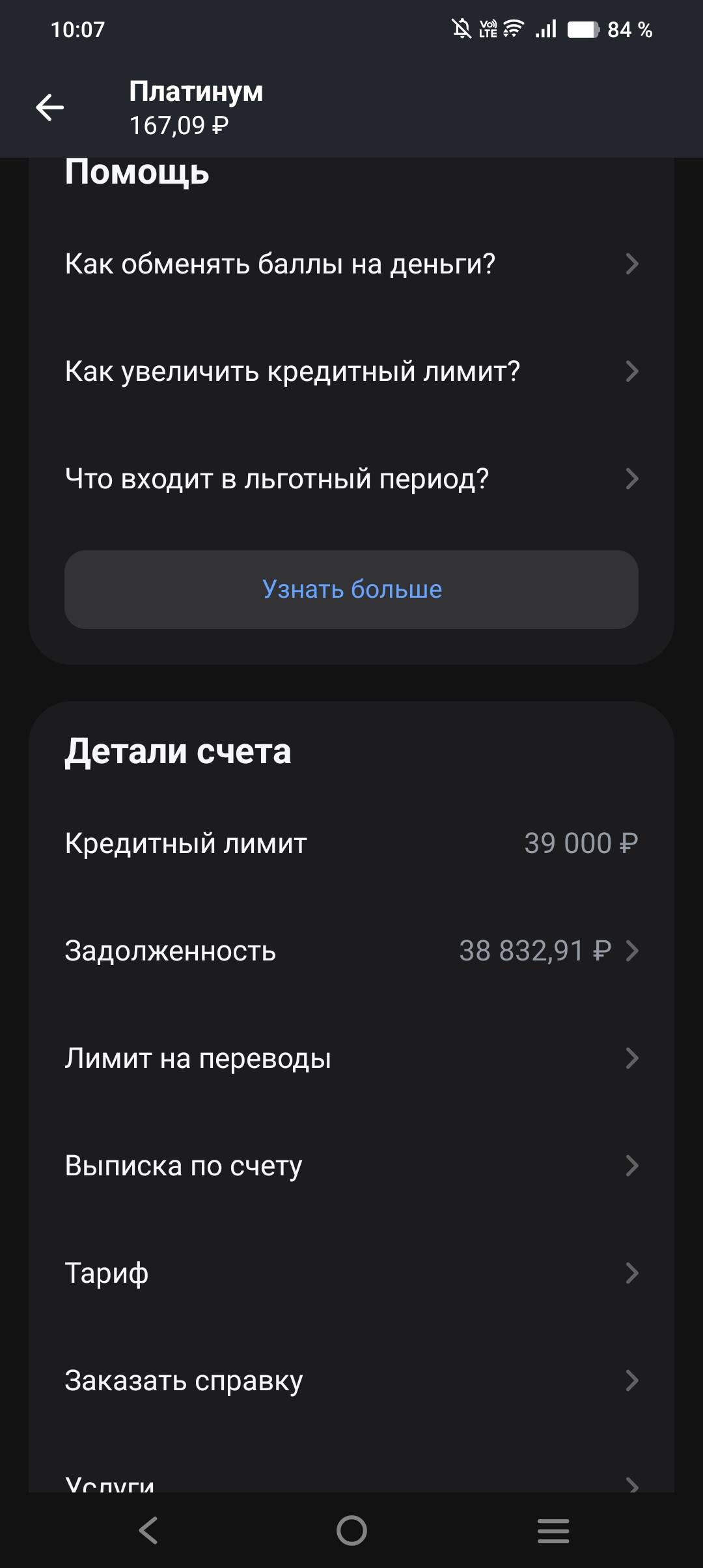Open recent apps via the menu icon
The width and height of the screenshot is (703, 1568).
(553, 1531)
